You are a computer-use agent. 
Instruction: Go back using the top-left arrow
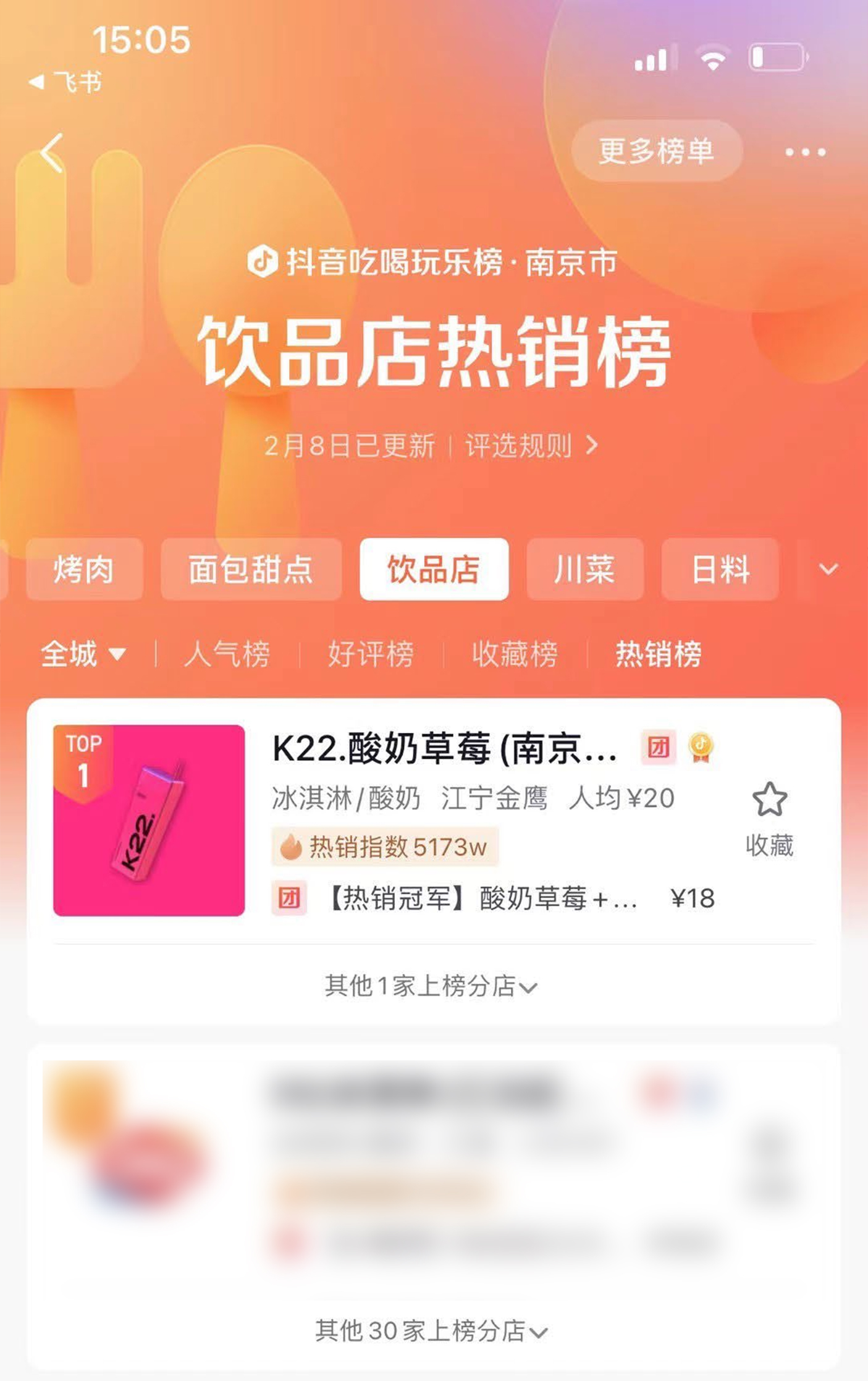pos(52,153)
